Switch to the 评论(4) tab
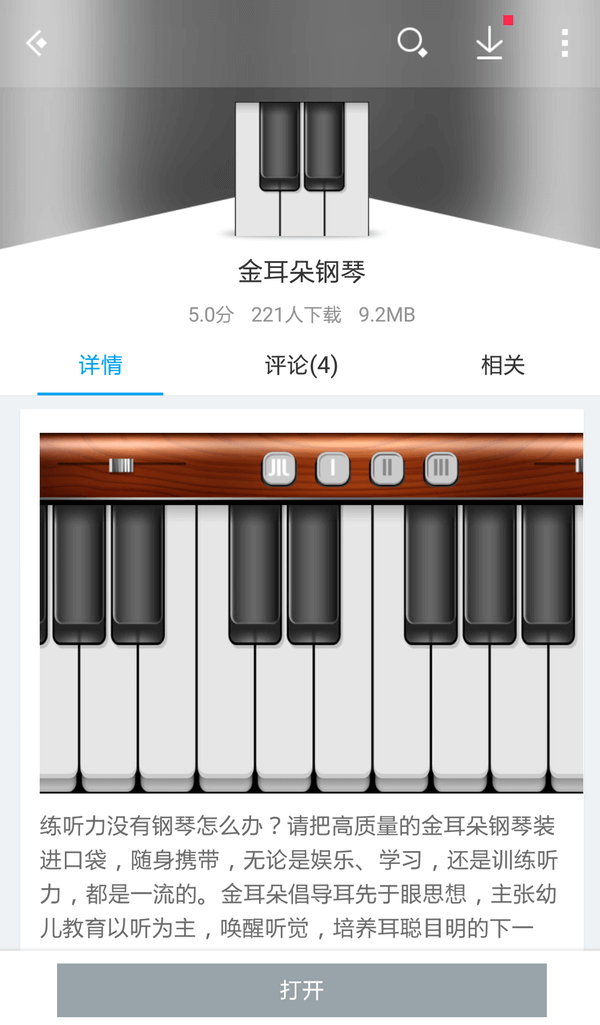Screen dimensions: 600x1025 [301, 366]
